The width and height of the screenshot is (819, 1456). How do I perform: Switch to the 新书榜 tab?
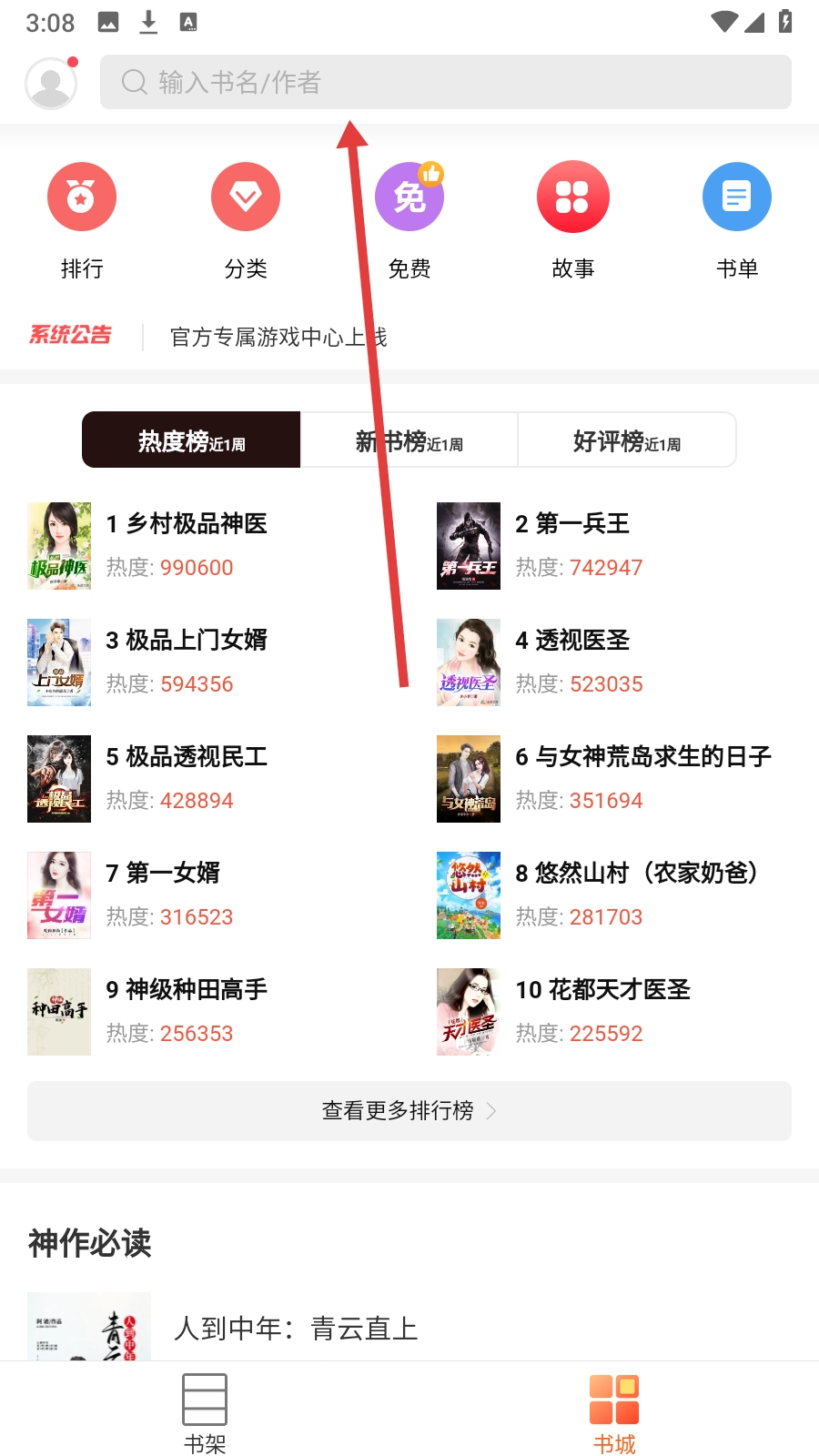(409, 440)
